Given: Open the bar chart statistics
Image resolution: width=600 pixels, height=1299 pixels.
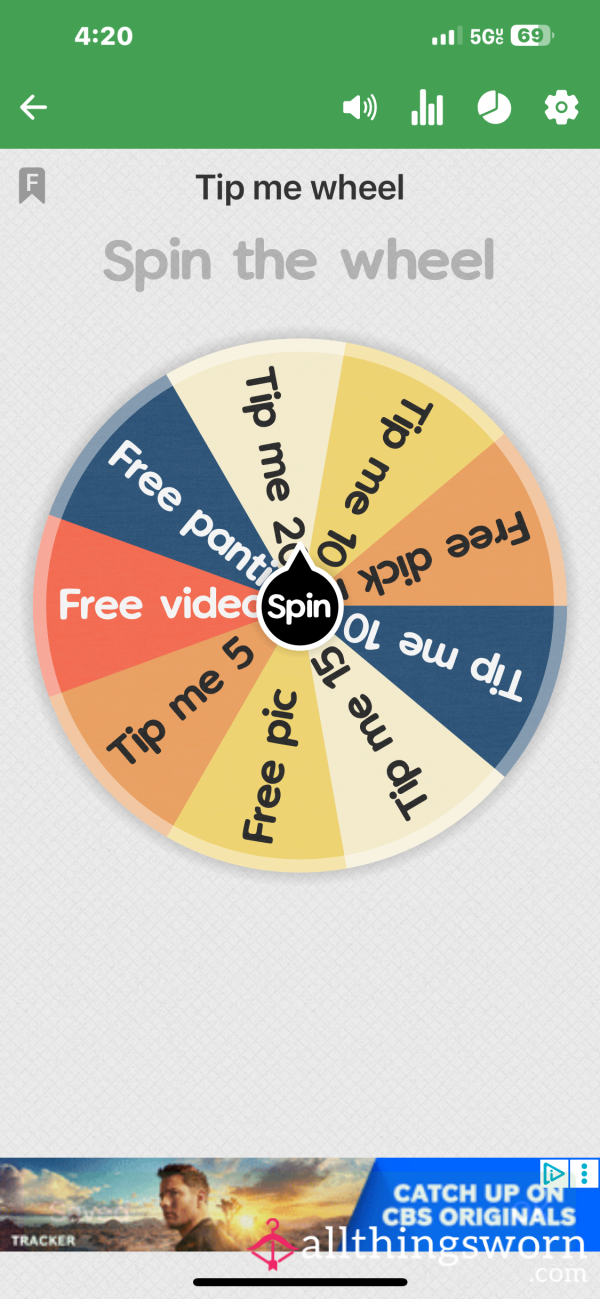Looking at the screenshot, I should [x=427, y=108].
